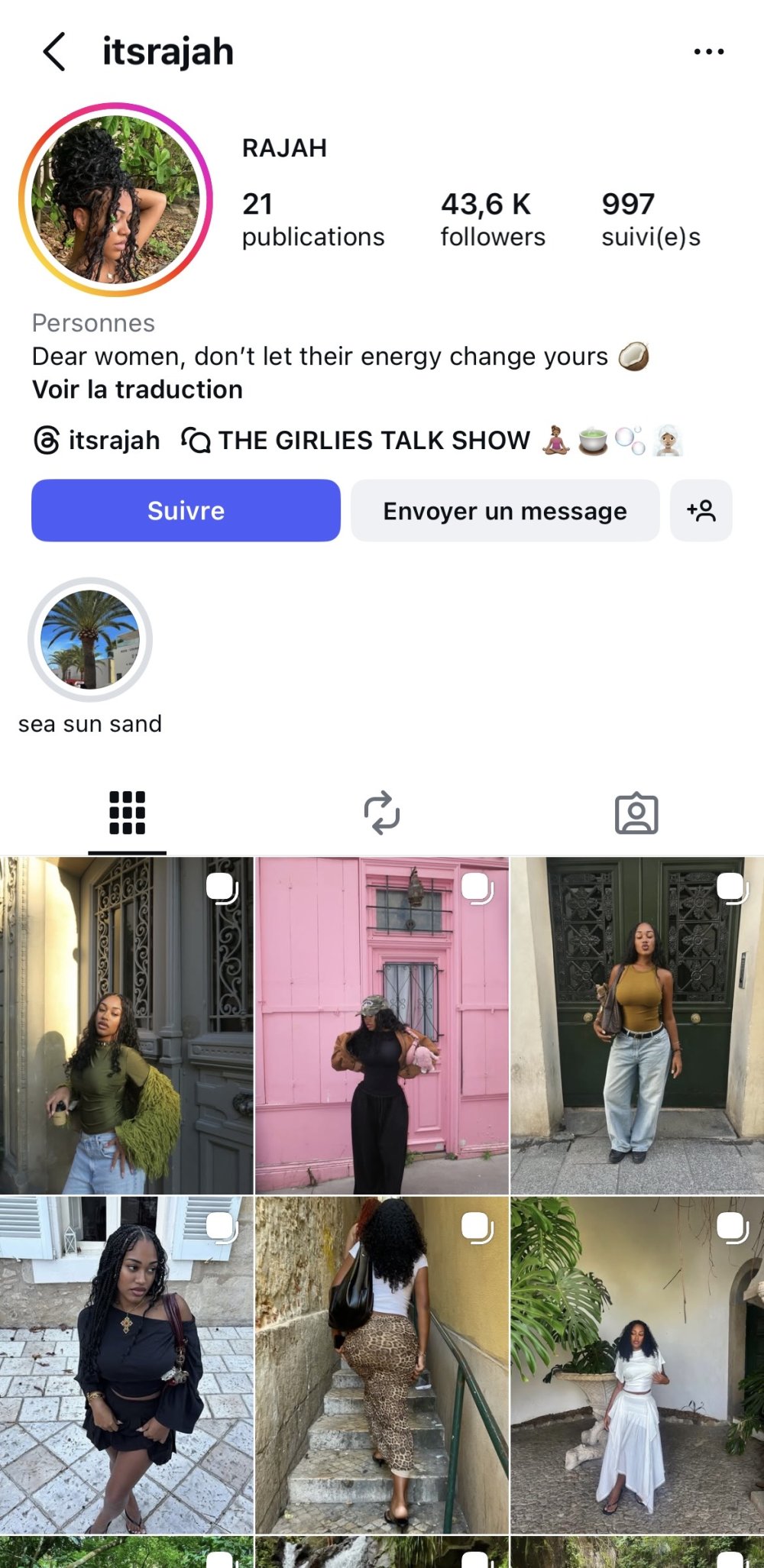Screen dimensions: 764x1568
Task: Open the sea sun sand highlight
Action: pos(90,640)
